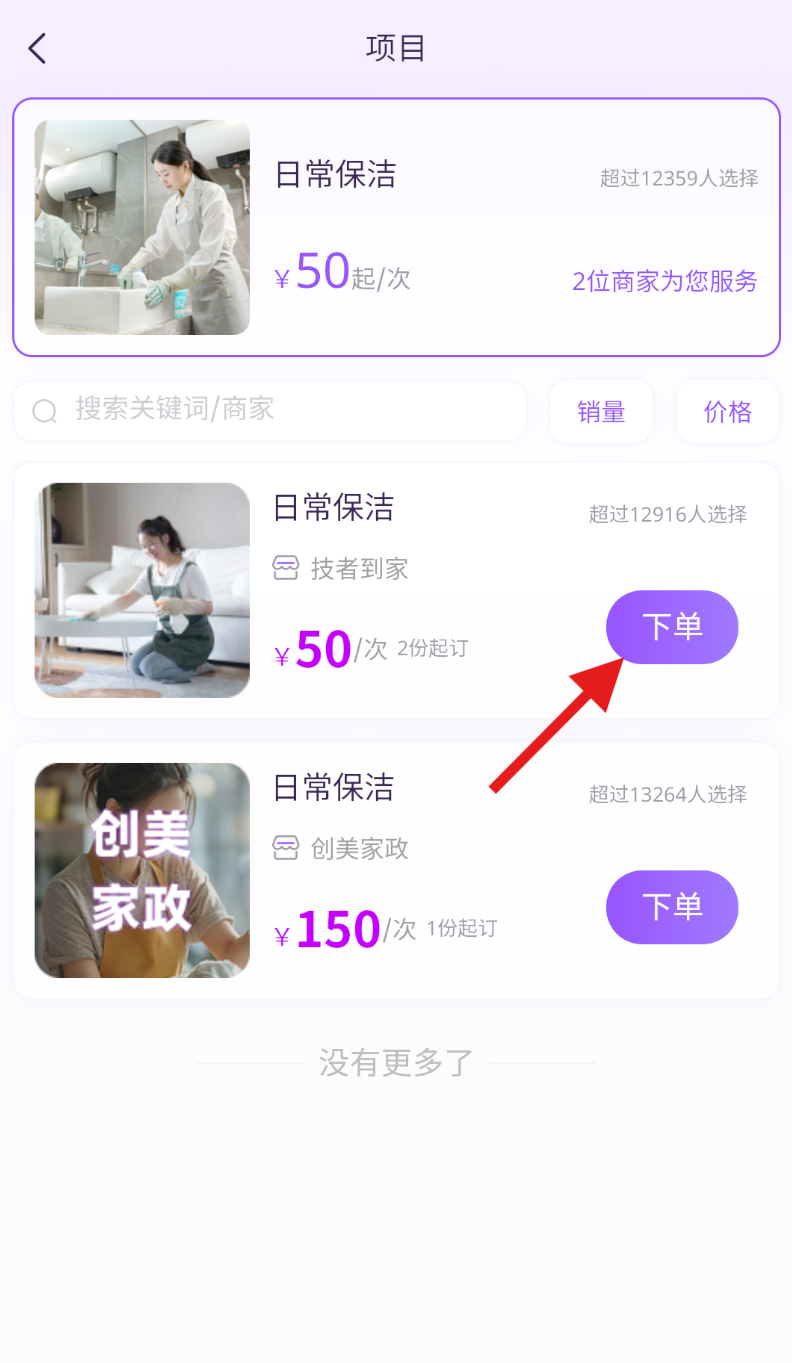Image resolution: width=792 pixels, height=1363 pixels.
Task: Open the 日常保洁 summary card at top
Action: [x=396, y=227]
